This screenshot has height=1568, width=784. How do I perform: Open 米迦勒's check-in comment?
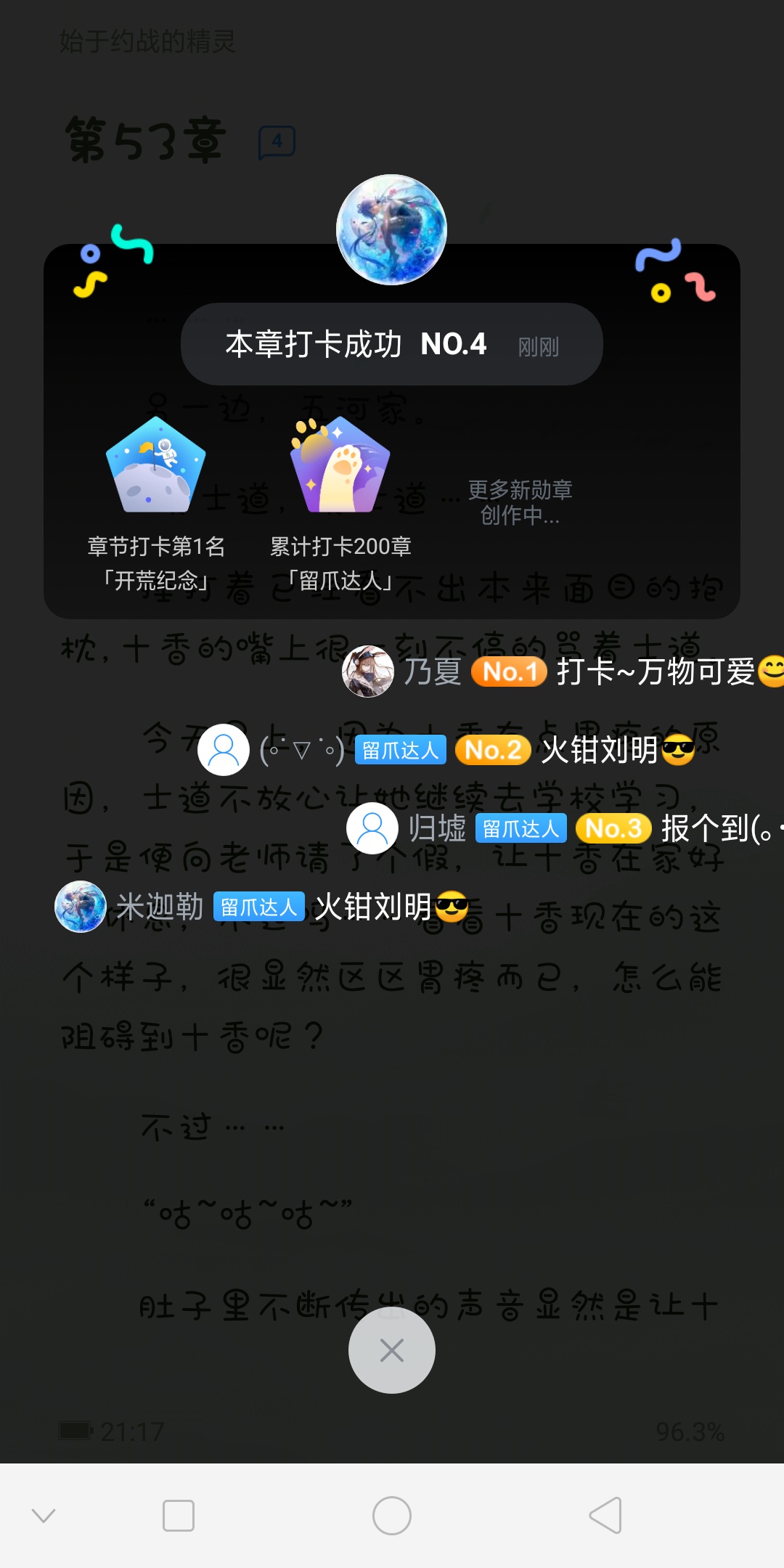262,907
